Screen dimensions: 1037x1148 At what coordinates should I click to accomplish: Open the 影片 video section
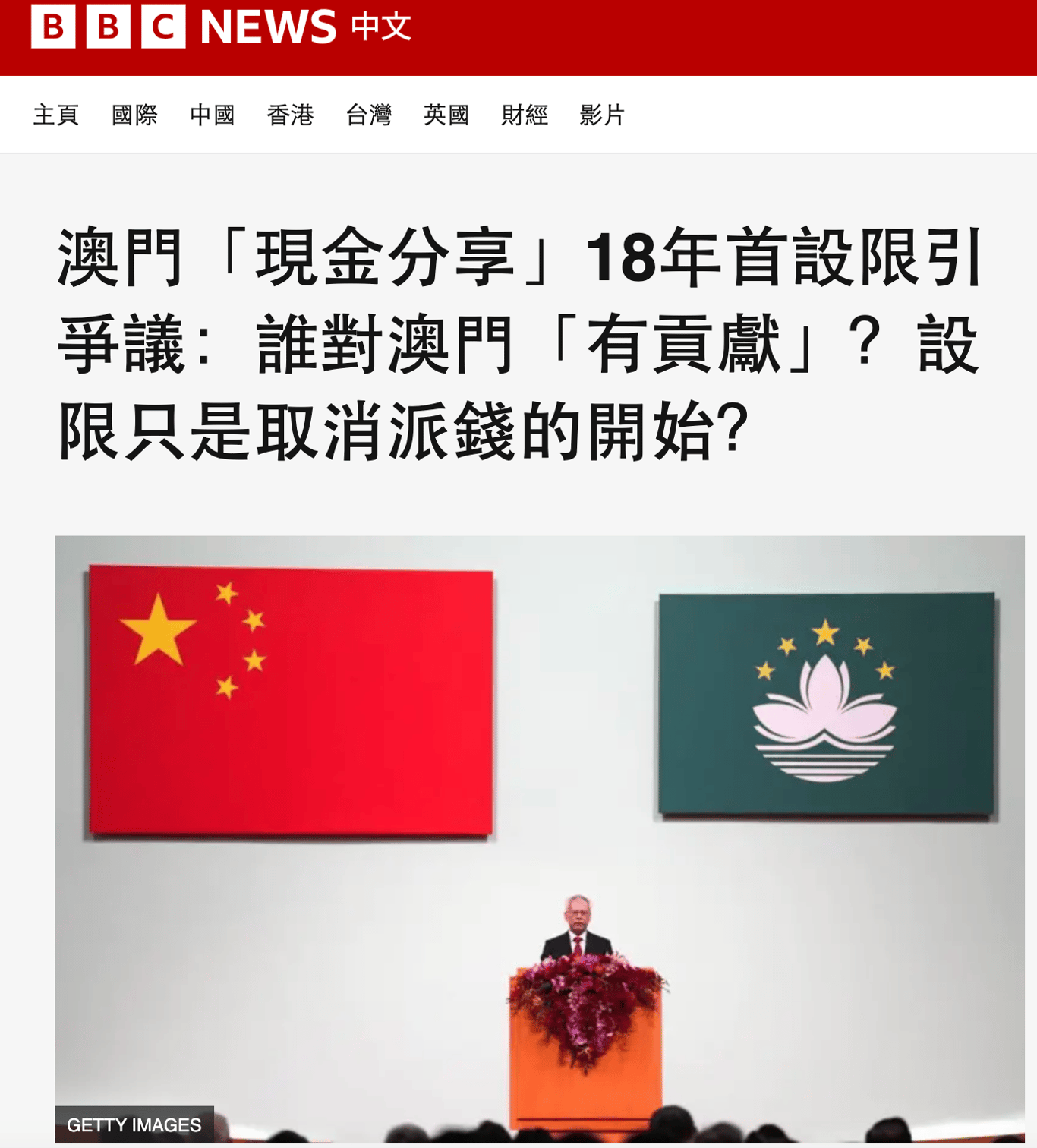602,115
